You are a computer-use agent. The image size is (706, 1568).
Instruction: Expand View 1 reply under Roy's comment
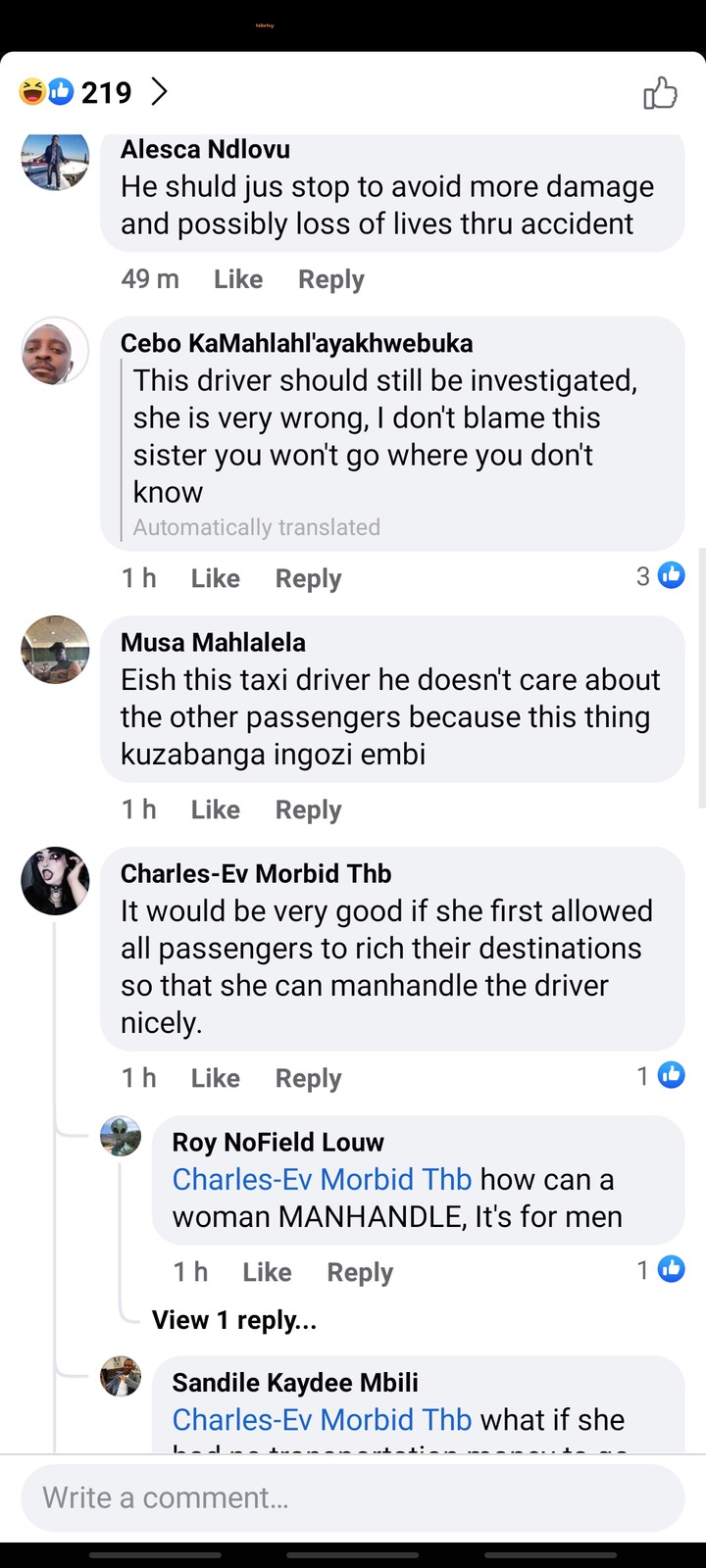click(233, 1320)
